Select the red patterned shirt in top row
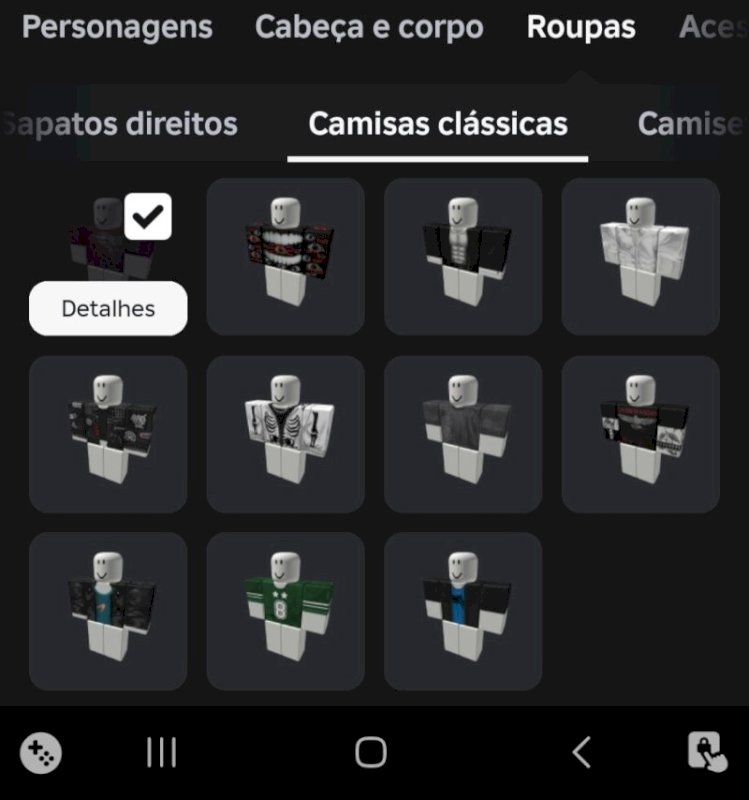 pyautogui.click(x=285, y=255)
